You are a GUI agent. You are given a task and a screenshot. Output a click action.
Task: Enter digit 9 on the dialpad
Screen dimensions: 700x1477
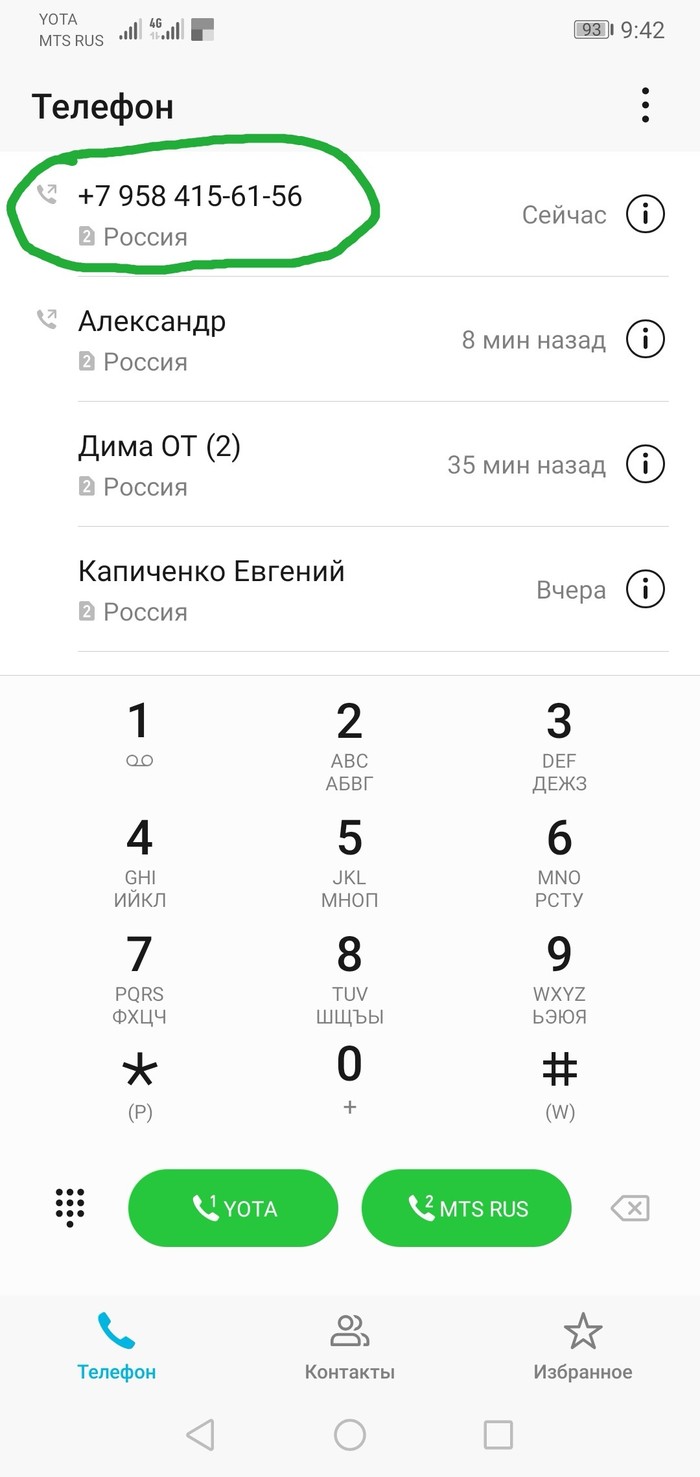coord(559,976)
